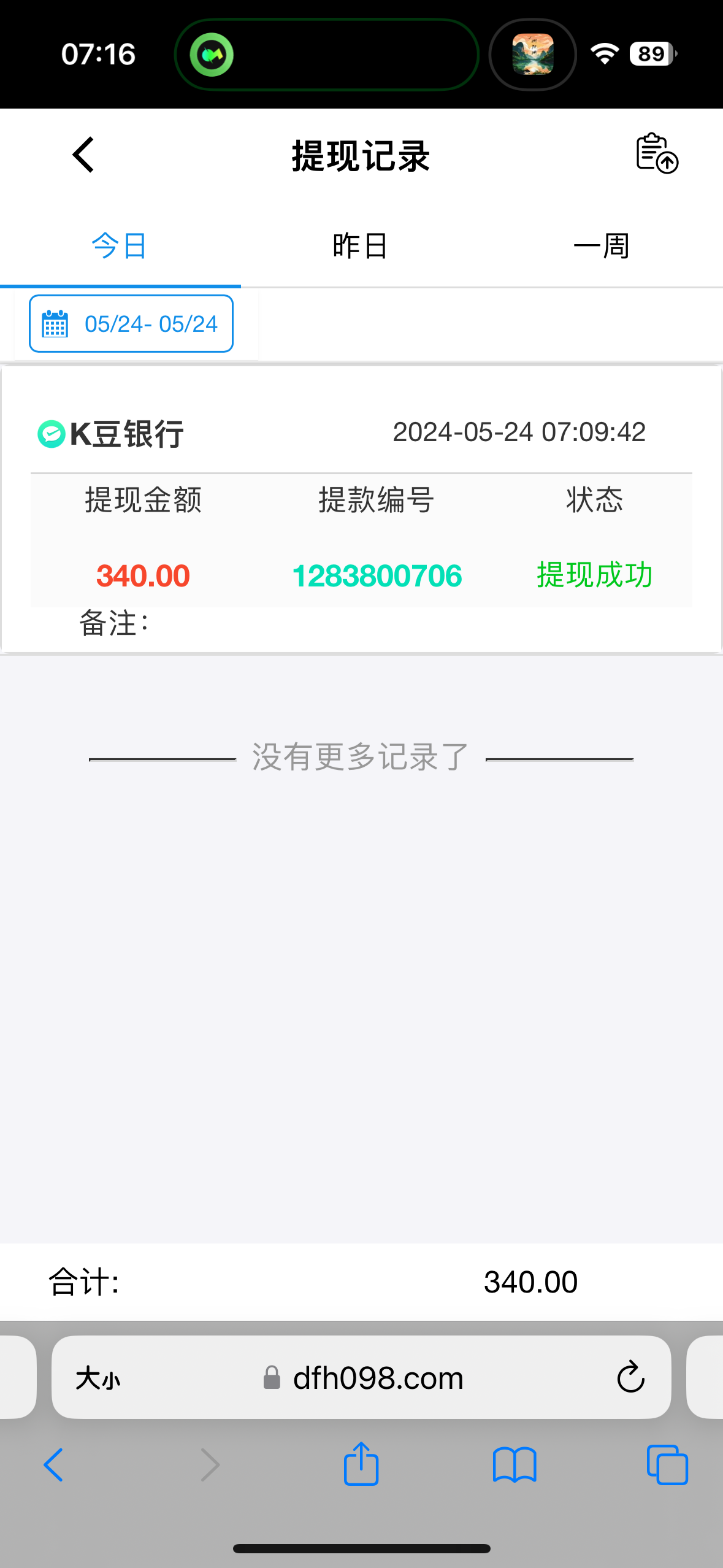Open the 大小 page settings menu
The width and height of the screenshot is (723, 1568).
coord(98,1378)
